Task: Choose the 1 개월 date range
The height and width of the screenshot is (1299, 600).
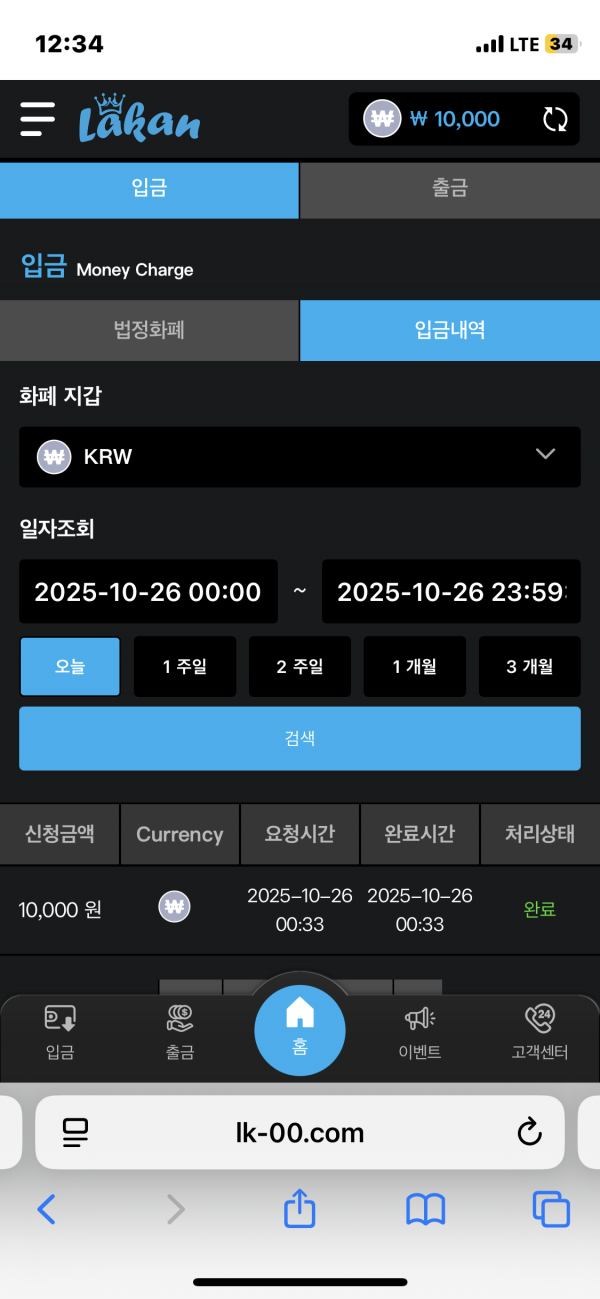Action: tap(414, 667)
